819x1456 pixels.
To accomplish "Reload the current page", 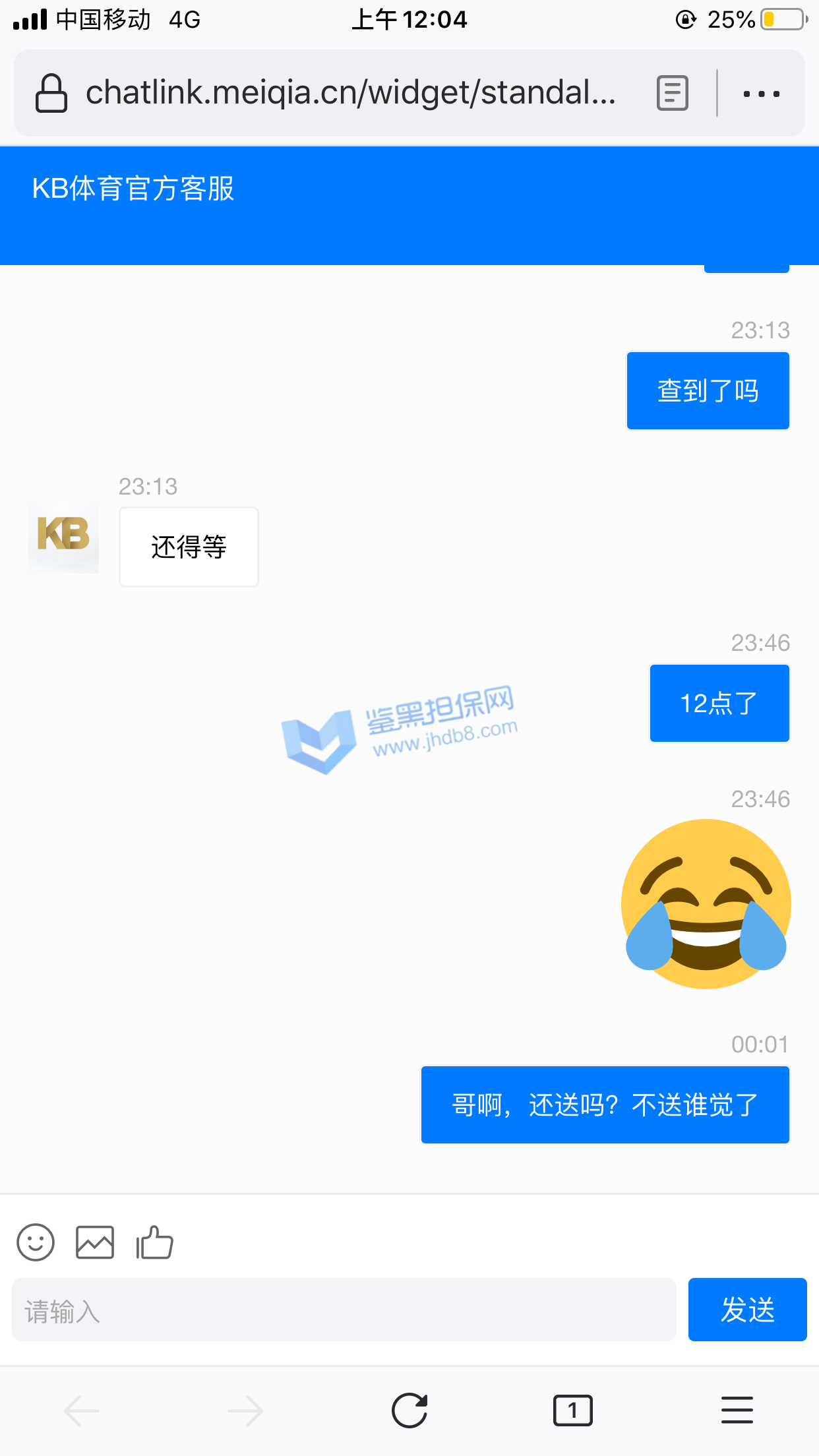I will pos(409,1410).
